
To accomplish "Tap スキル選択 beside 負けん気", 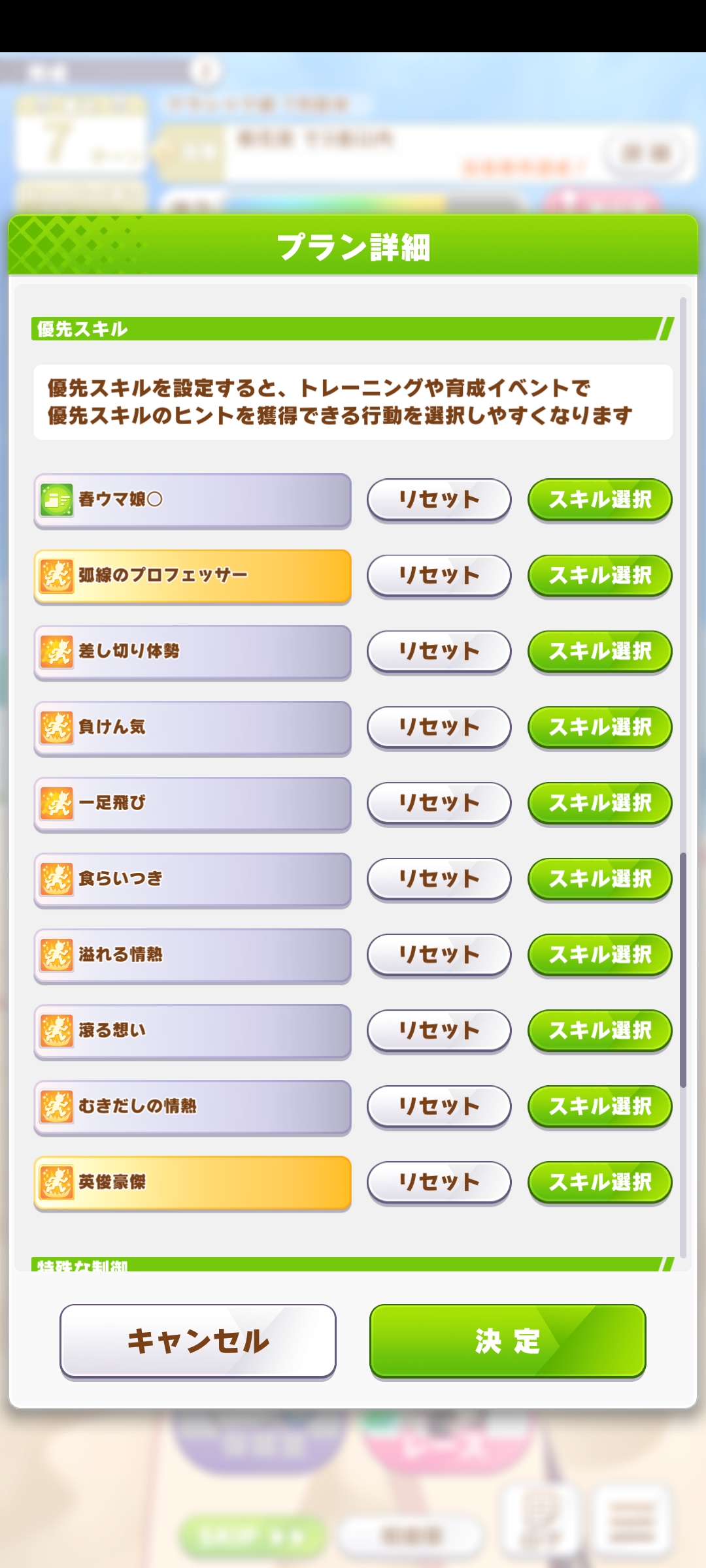I will coord(600,727).
